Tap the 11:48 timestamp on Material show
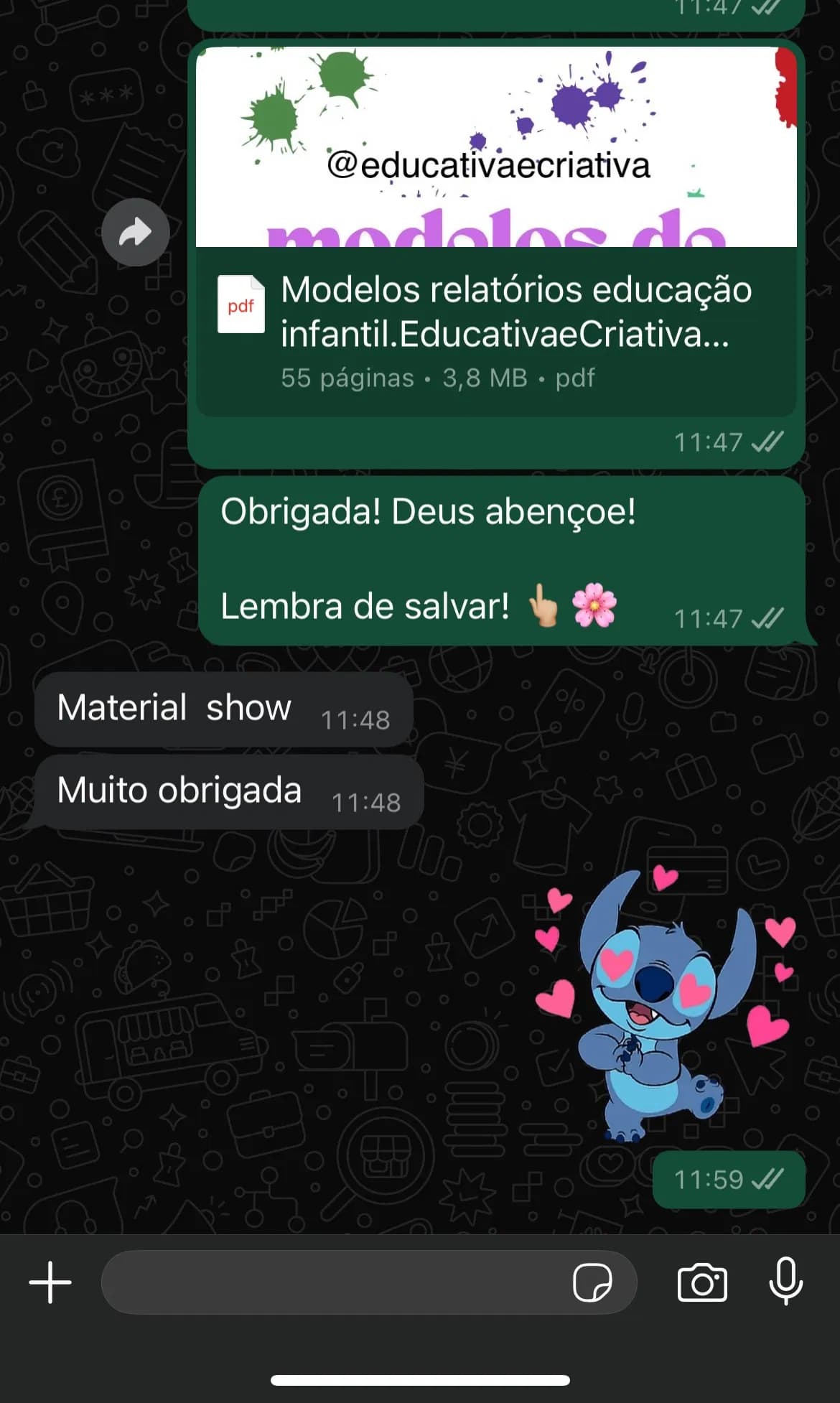The width and height of the screenshot is (840, 1403). 355,718
